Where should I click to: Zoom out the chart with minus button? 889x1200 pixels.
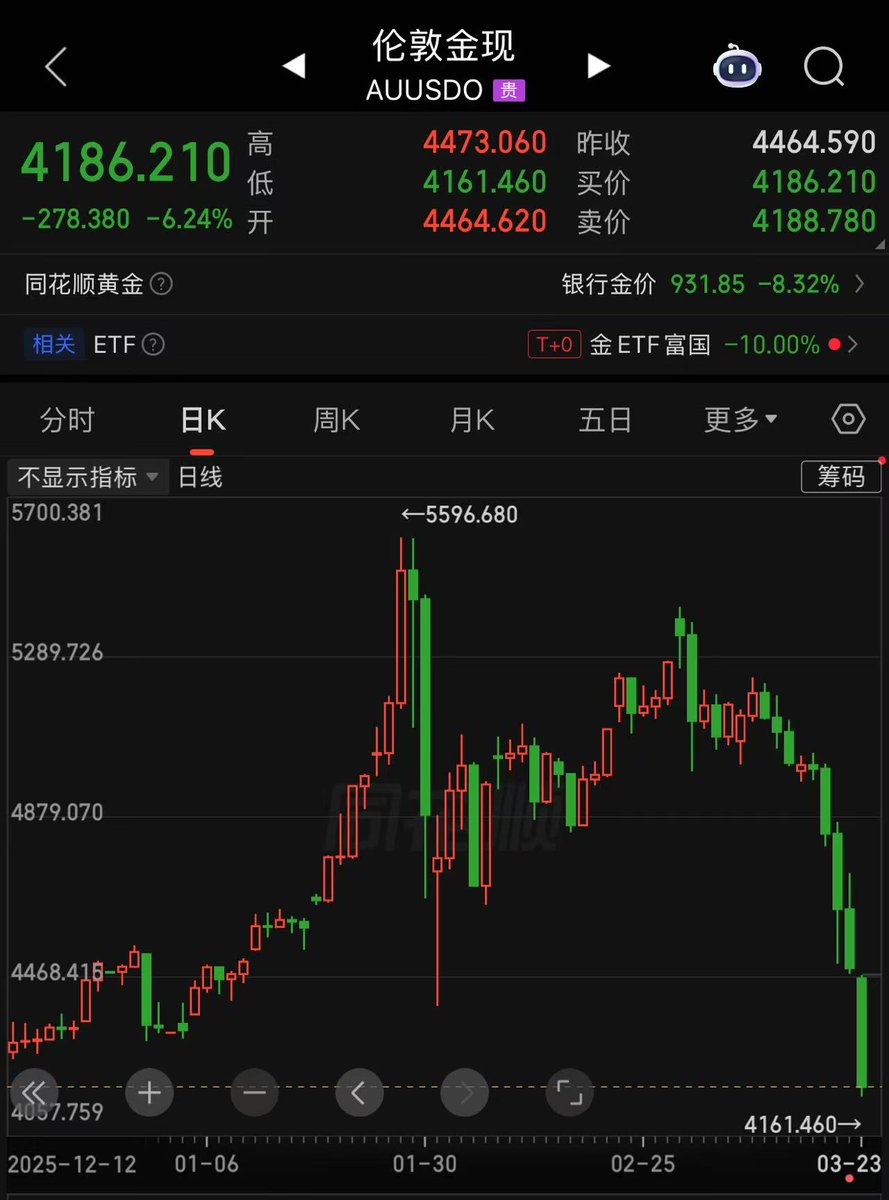click(254, 1093)
